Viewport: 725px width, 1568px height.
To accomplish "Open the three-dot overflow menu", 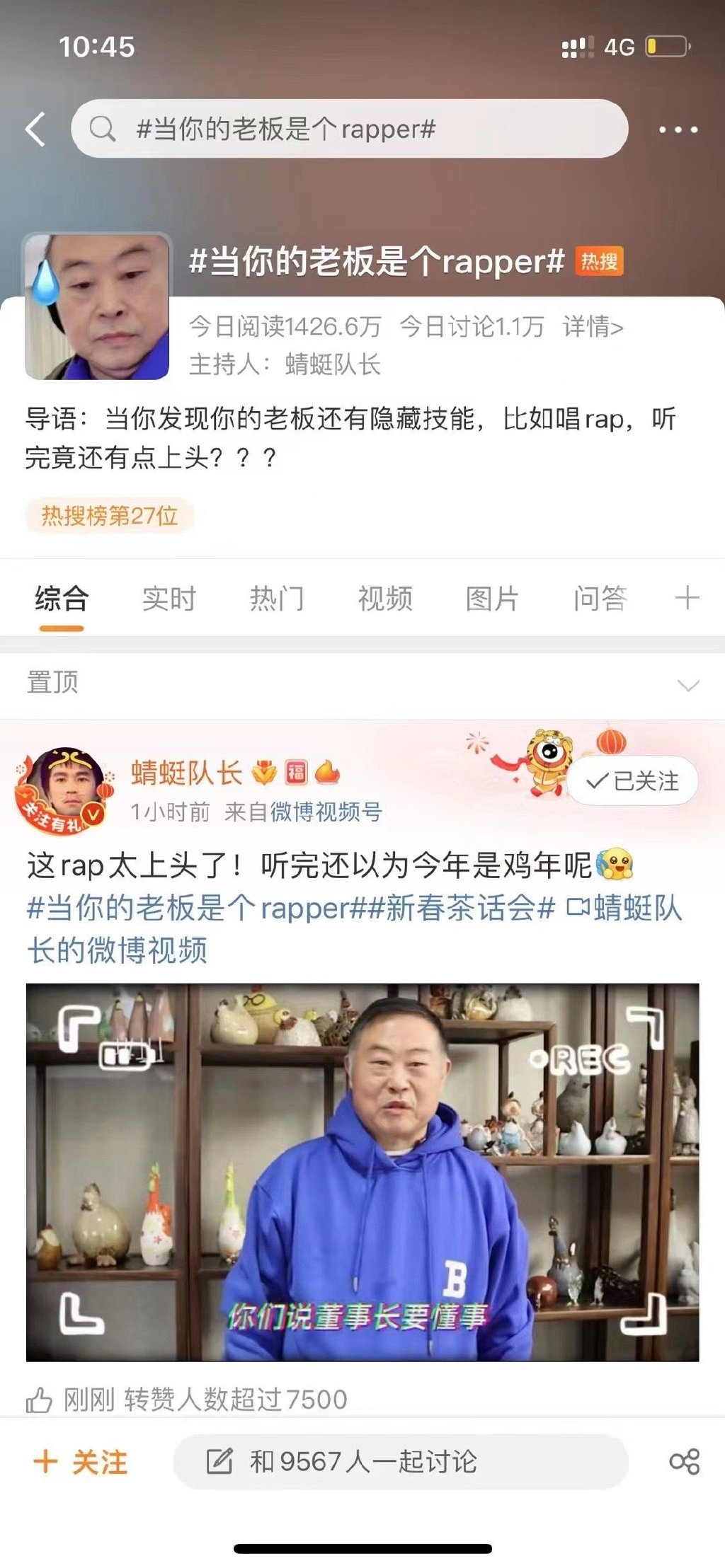I will coord(678,129).
